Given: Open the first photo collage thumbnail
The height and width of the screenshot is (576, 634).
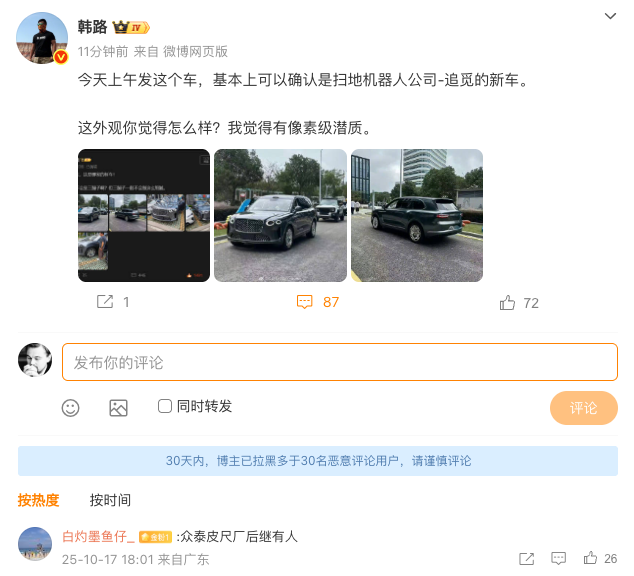Looking at the screenshot, I should [x=144, y=215].
